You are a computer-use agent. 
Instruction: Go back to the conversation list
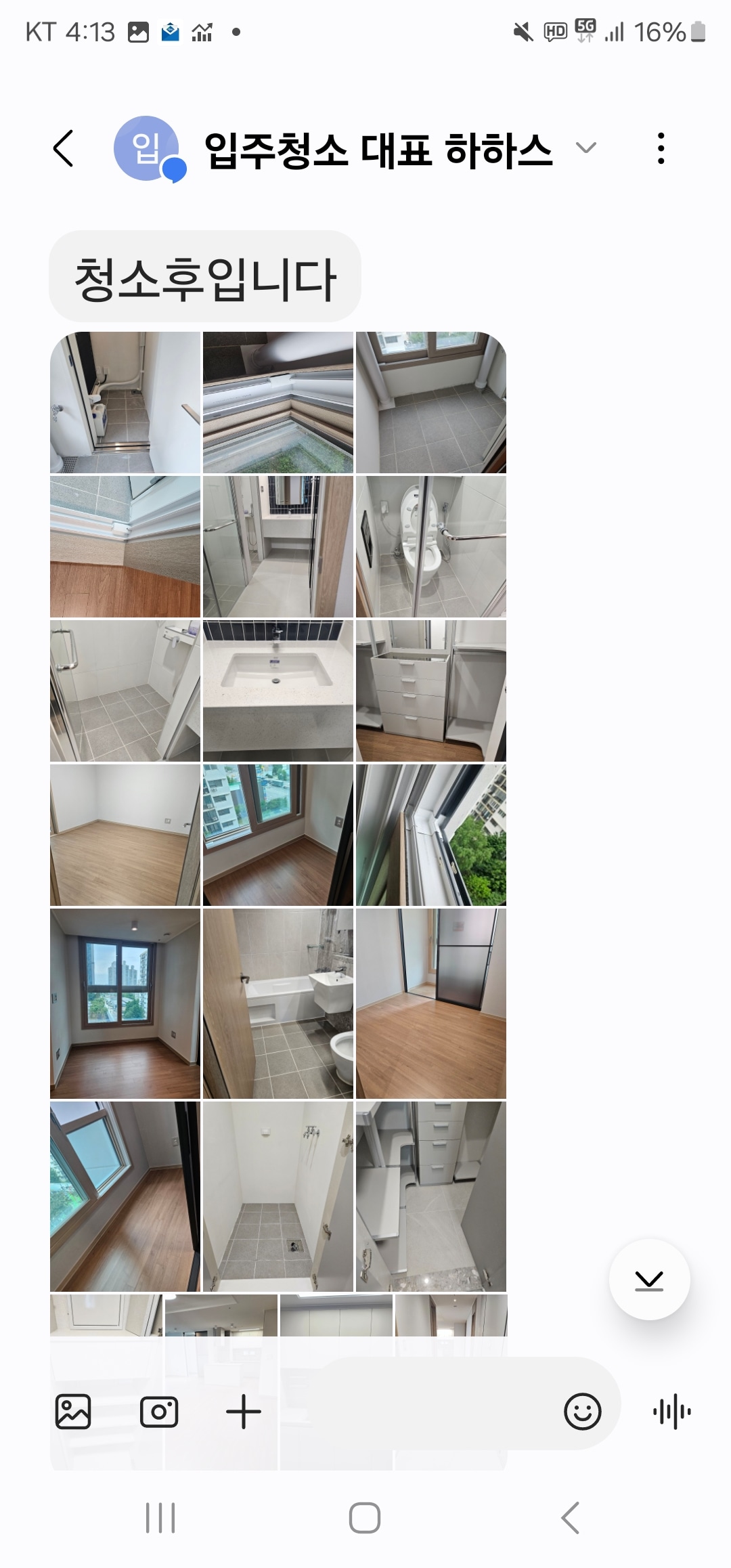coord(63,148)
